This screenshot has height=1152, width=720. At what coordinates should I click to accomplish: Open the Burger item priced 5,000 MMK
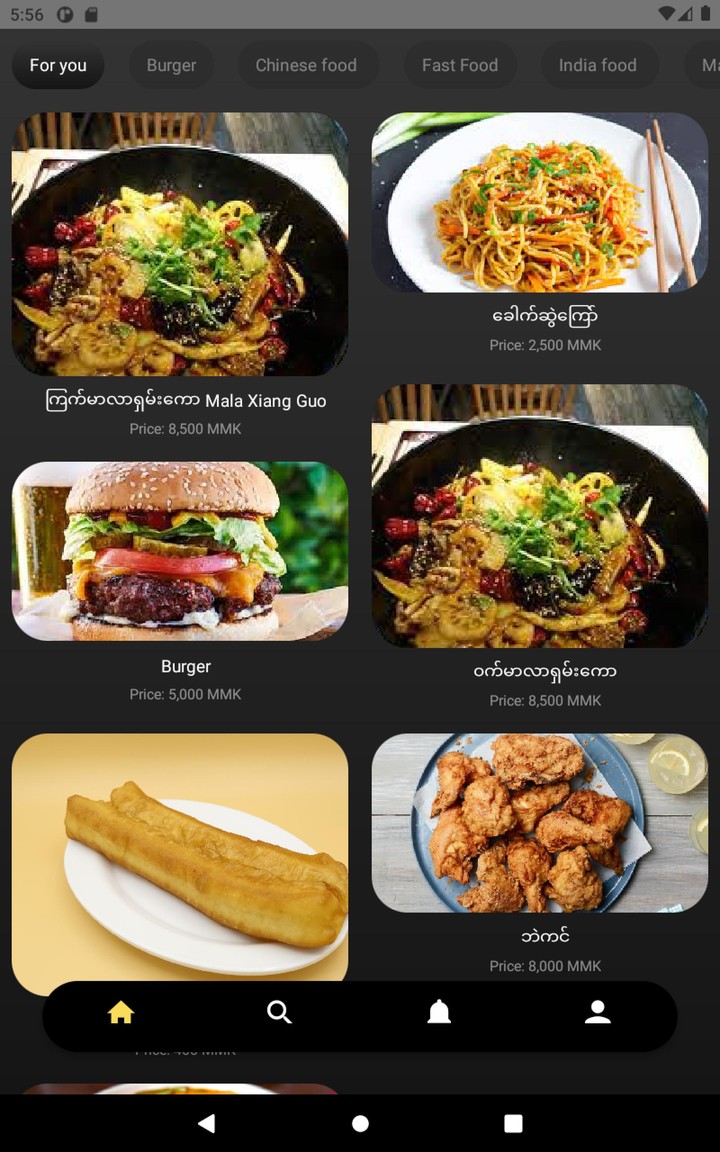pos(180,551)
